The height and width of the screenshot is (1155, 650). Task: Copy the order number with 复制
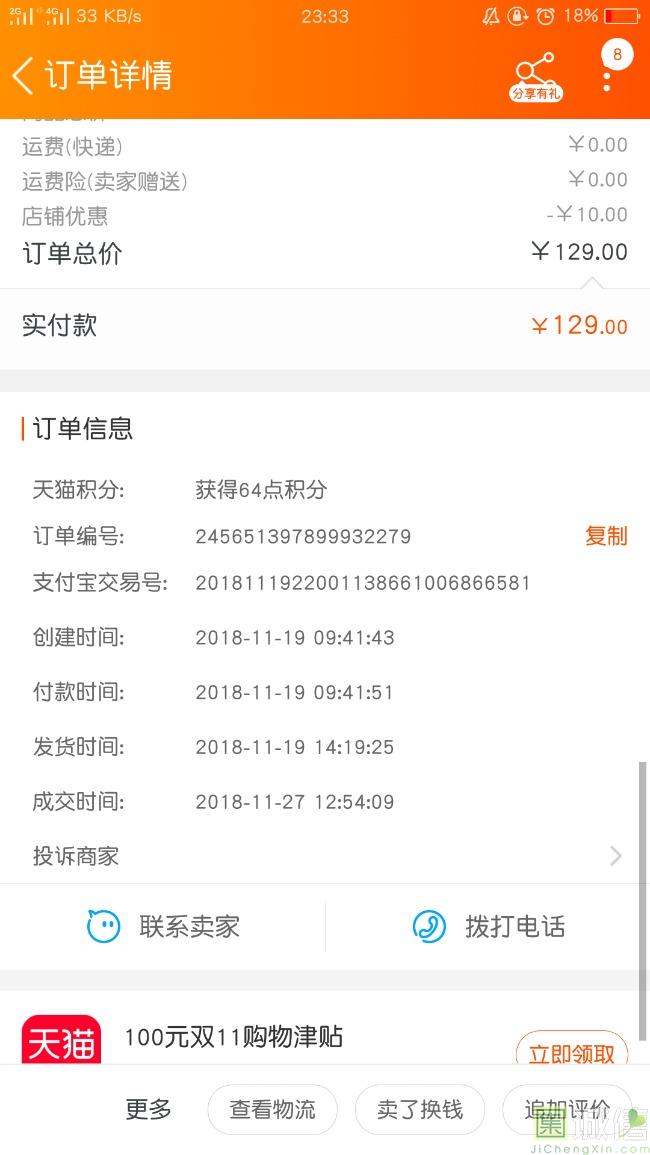pos(606,536)
